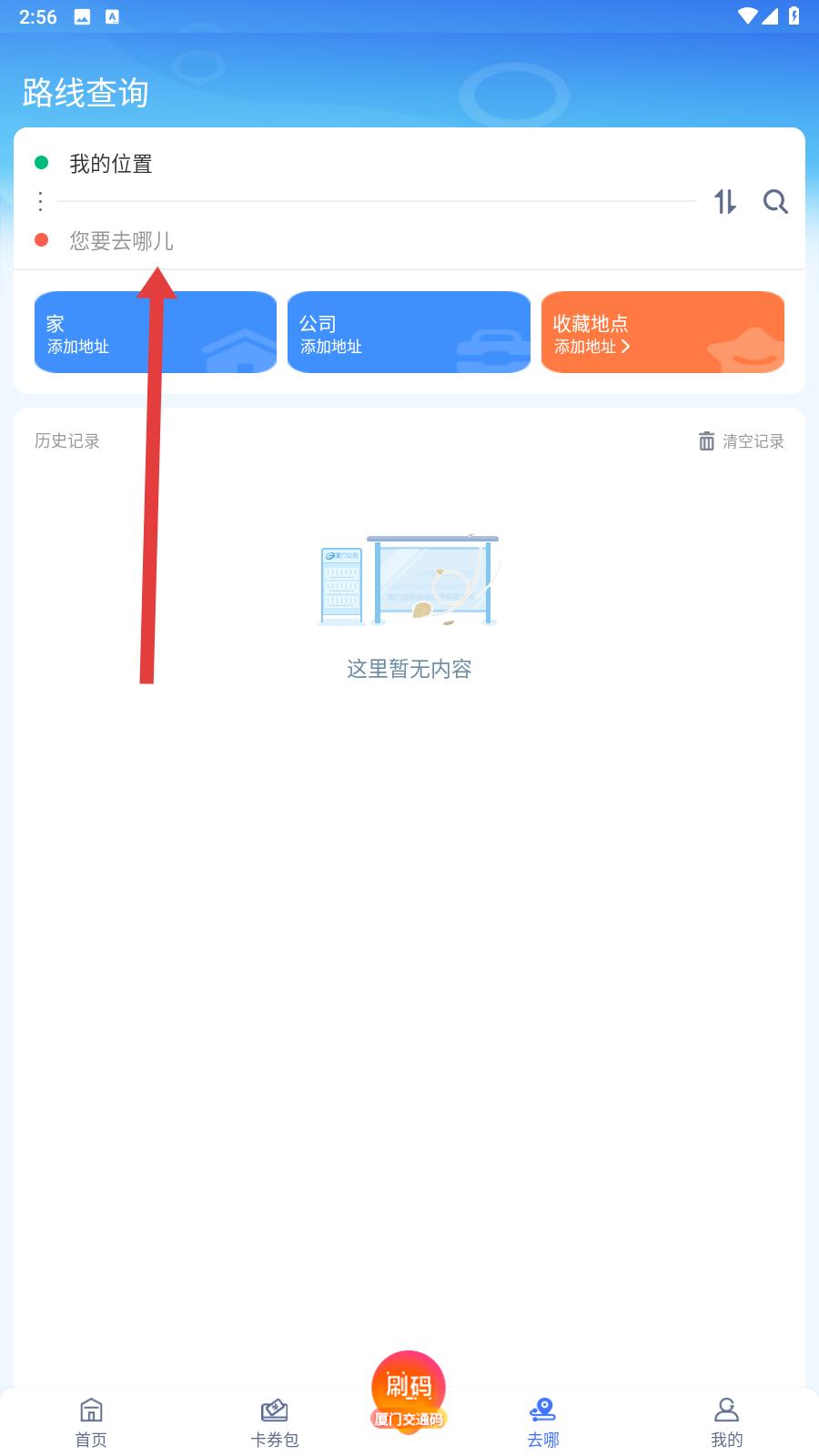
Task: Clear history with 清空记录
Action: click(x=741, y=441)
